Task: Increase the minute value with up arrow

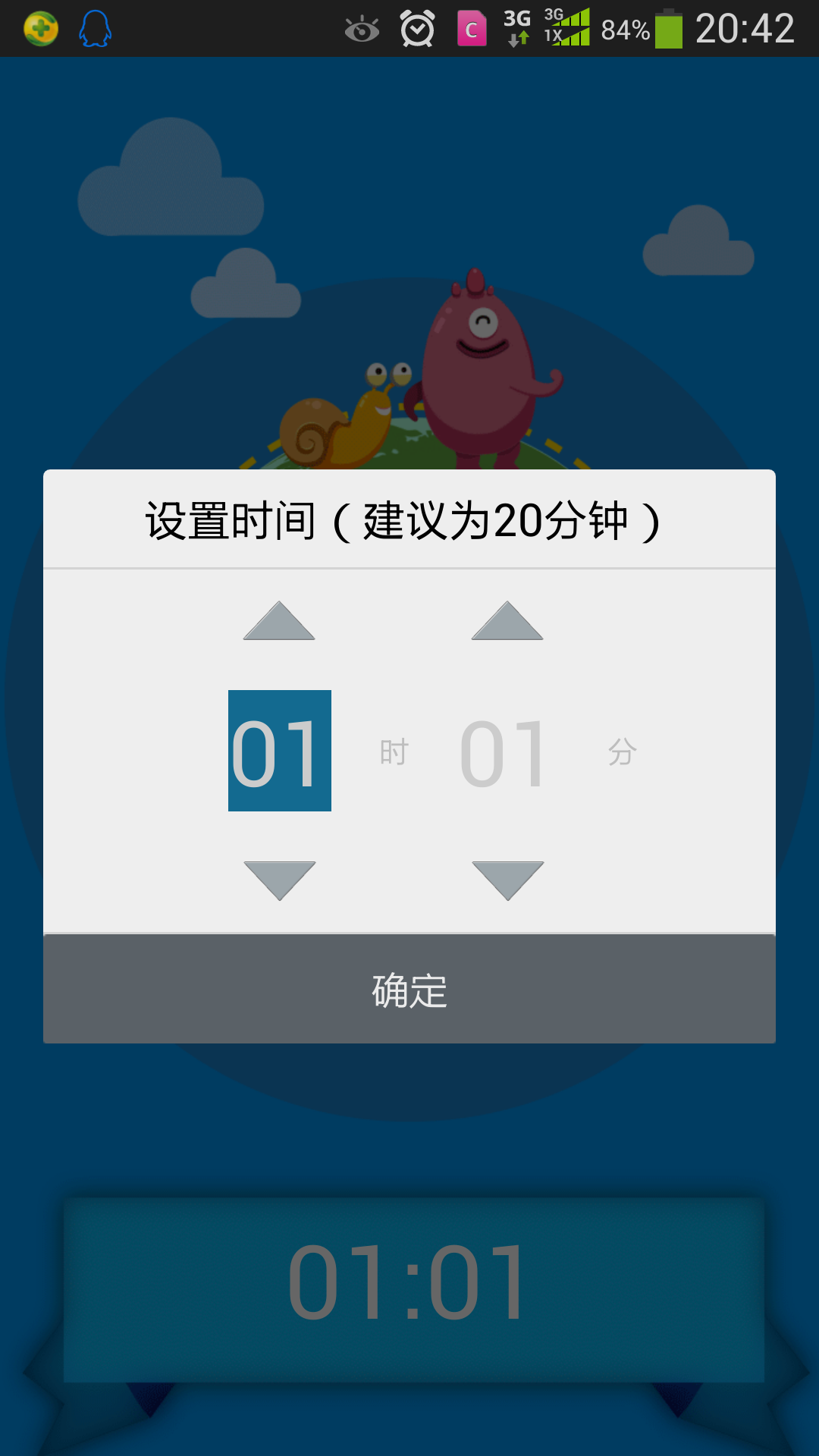Action: point(507,622)
